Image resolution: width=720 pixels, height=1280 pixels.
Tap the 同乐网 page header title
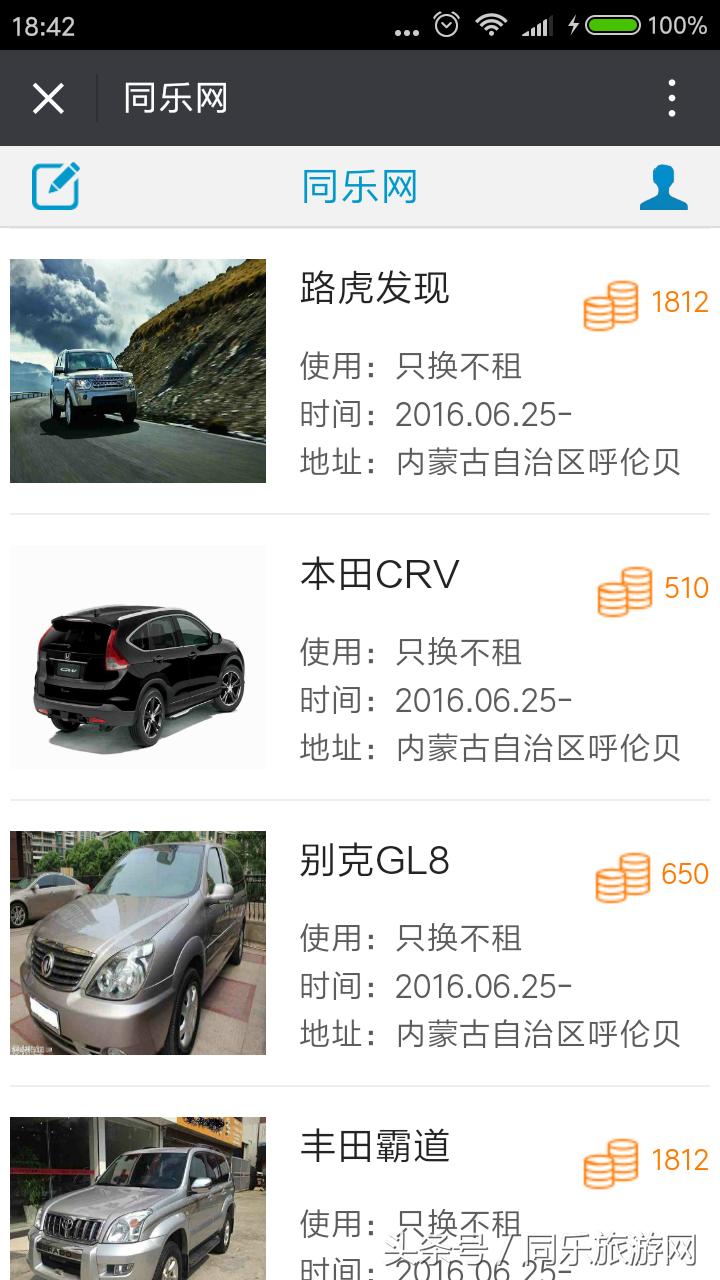point(362,186)
